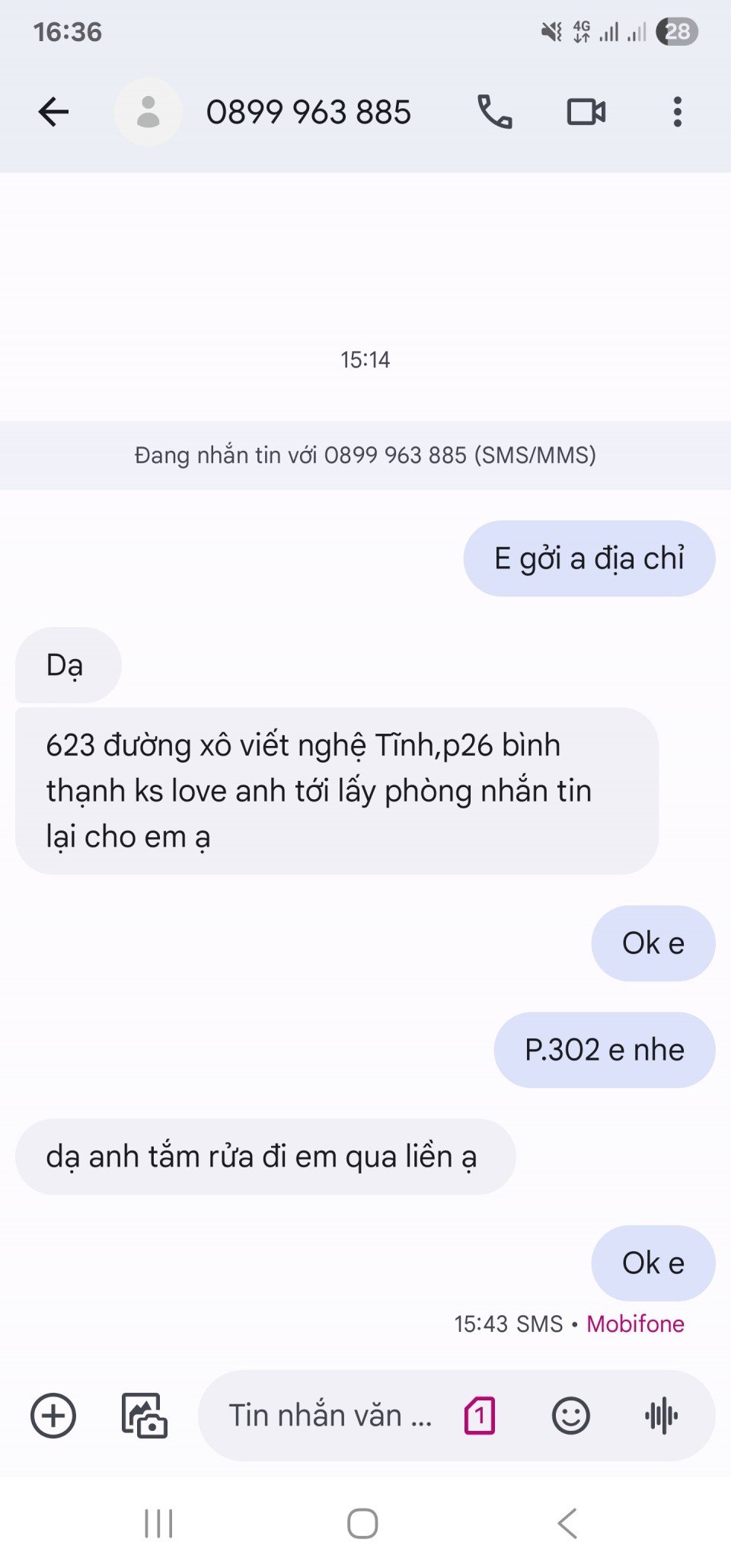This screenshot has width=731, height=1568.
Task: Start a voice call to this number
Action: point(494,112)
